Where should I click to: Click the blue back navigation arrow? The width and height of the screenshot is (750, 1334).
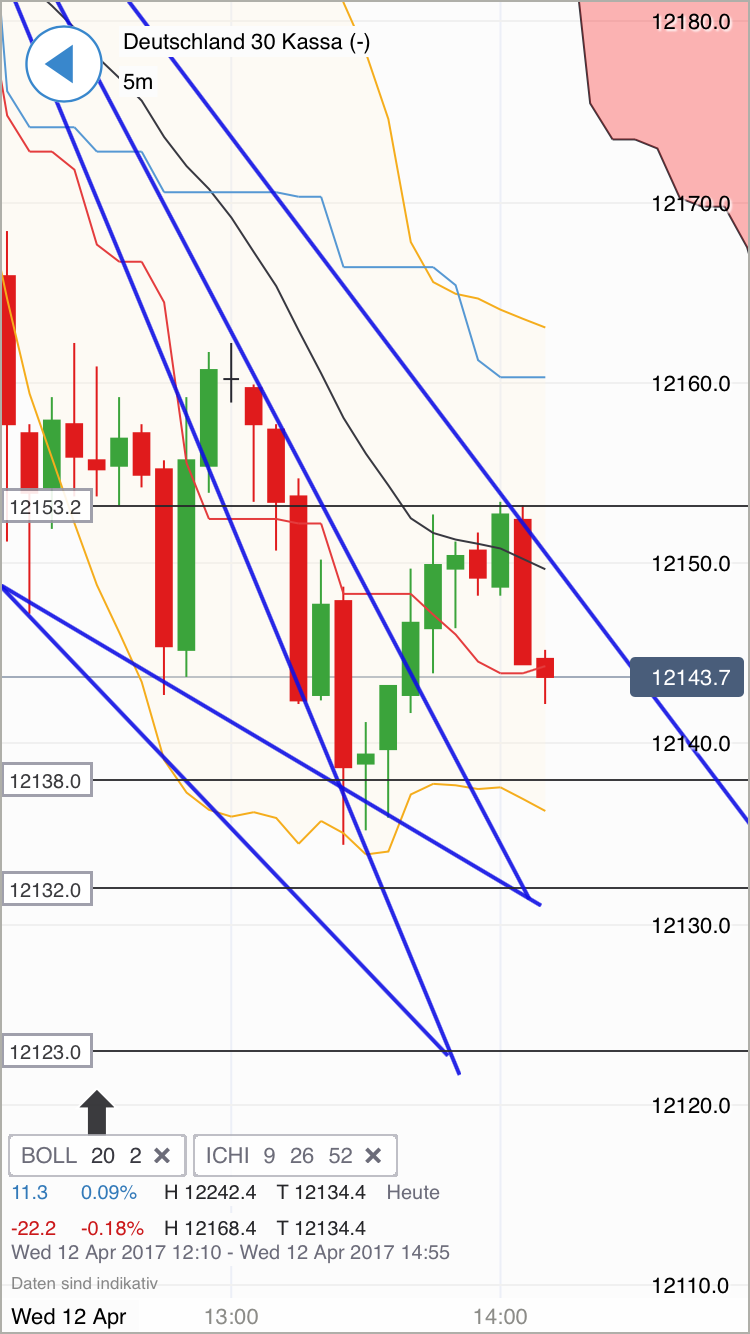[x=63, y=63]
